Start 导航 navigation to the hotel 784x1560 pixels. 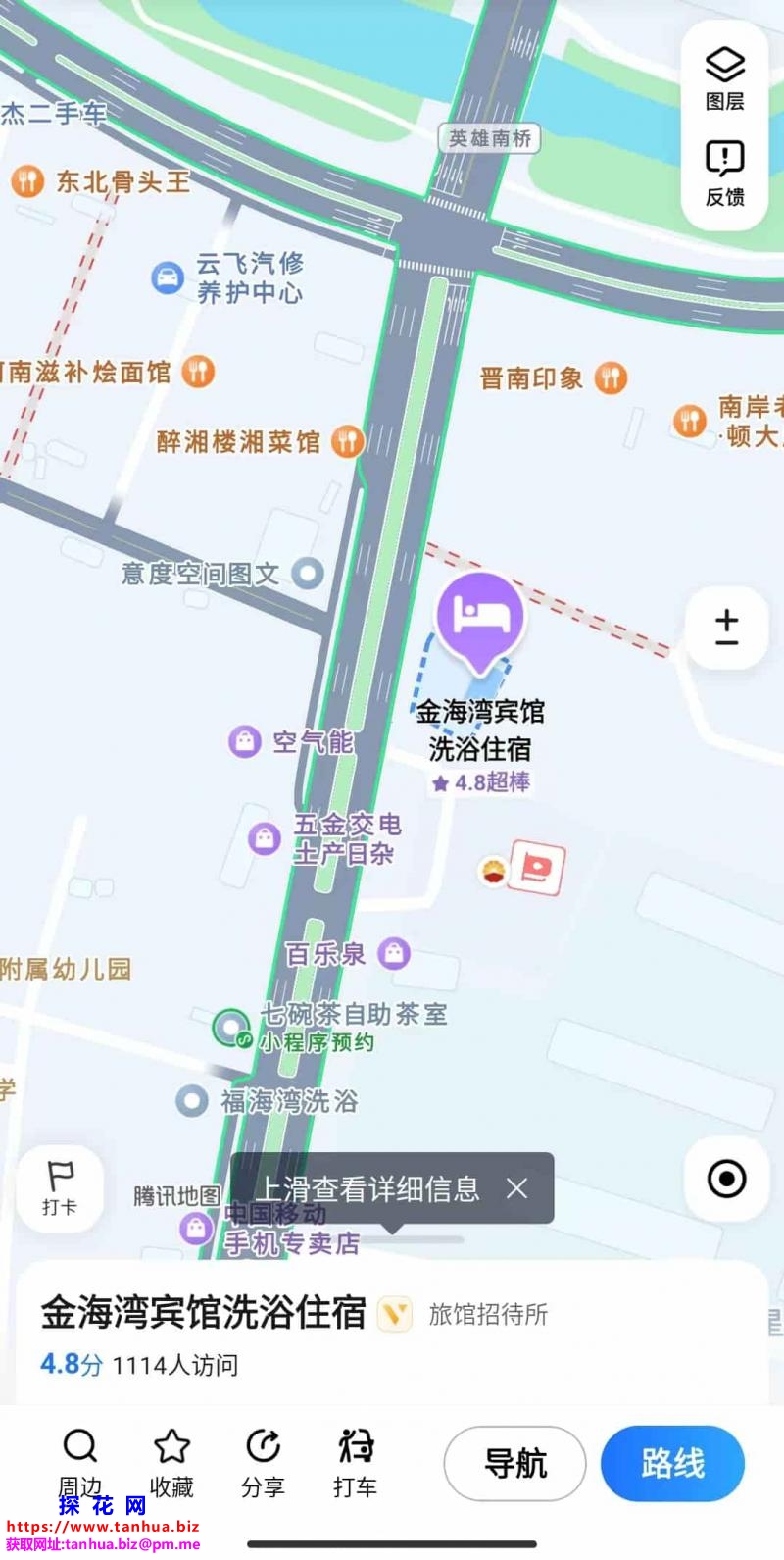point(515,1464)
